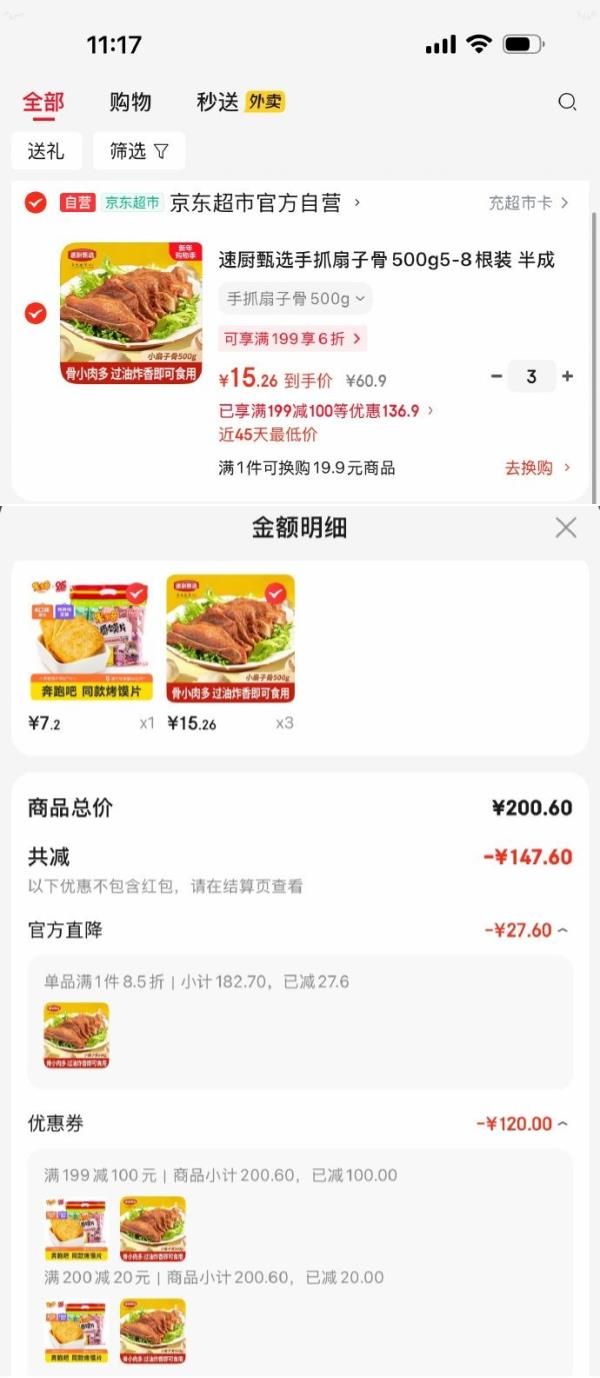The image size is (600, 1378).
Task: Close the 金额明细 panel
Action: coord(566,528)
